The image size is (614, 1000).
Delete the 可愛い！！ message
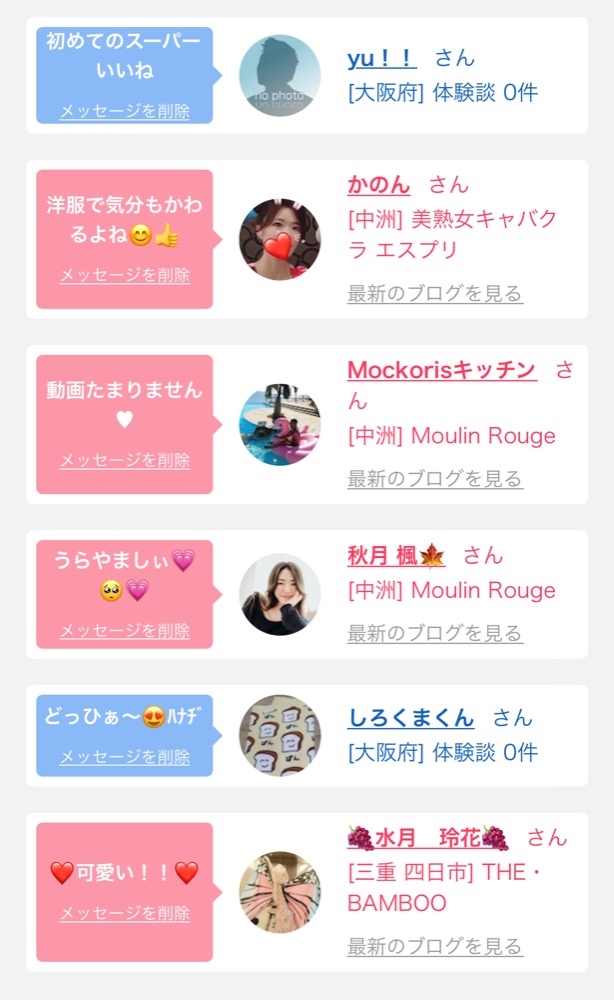124,913
